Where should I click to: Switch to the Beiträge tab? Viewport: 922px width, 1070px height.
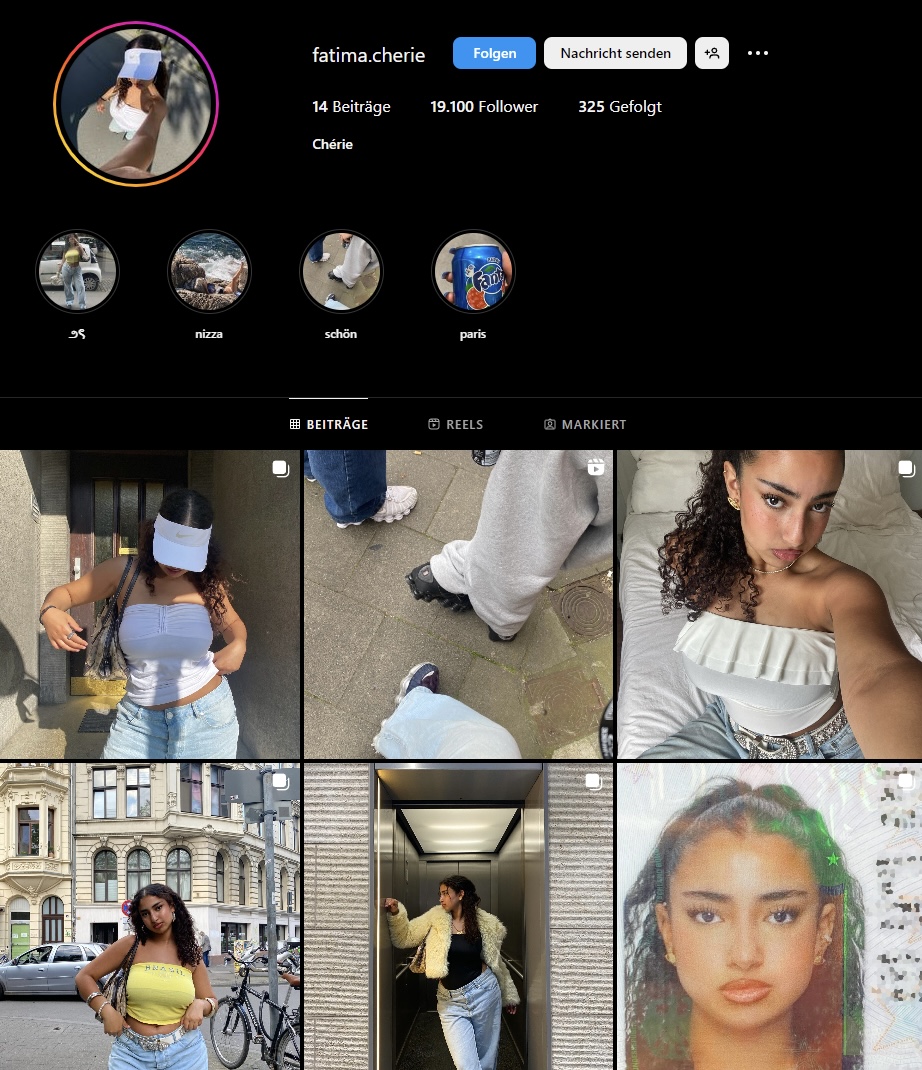[x=329, y=425]
